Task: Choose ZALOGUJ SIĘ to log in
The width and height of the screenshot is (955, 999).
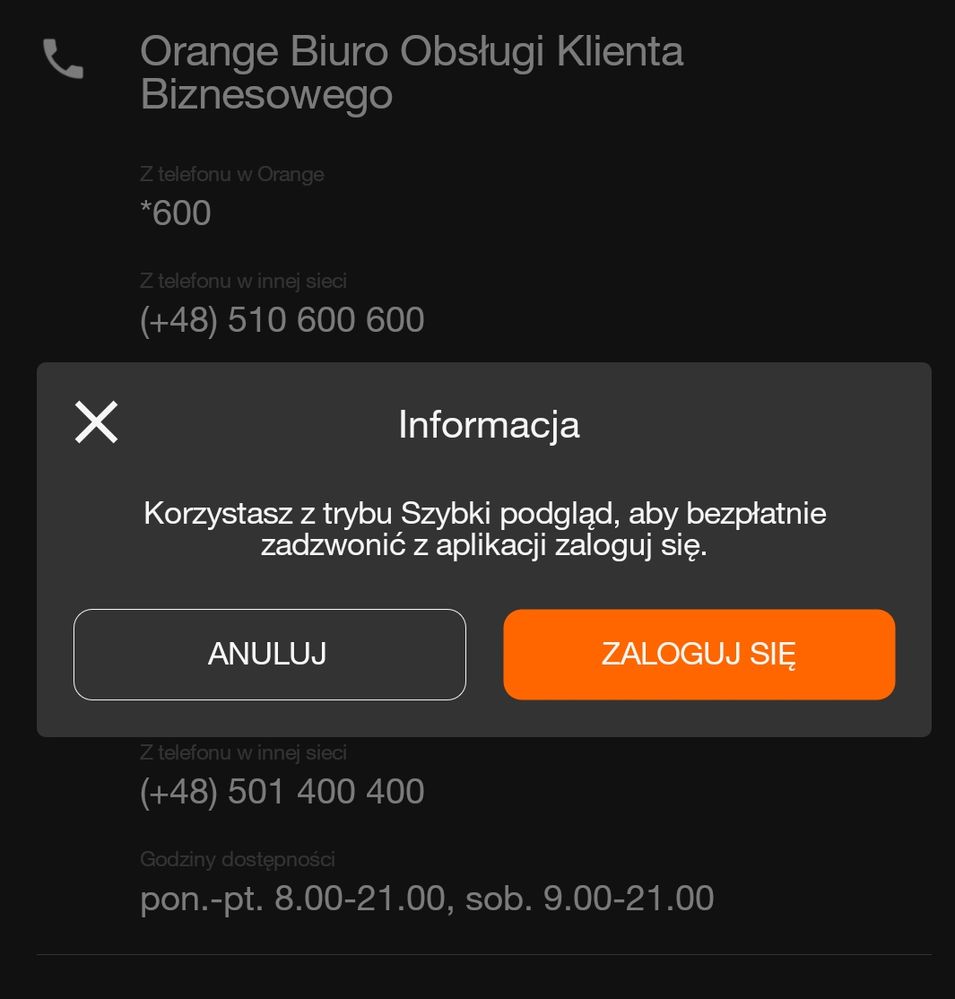Action: 699,654
